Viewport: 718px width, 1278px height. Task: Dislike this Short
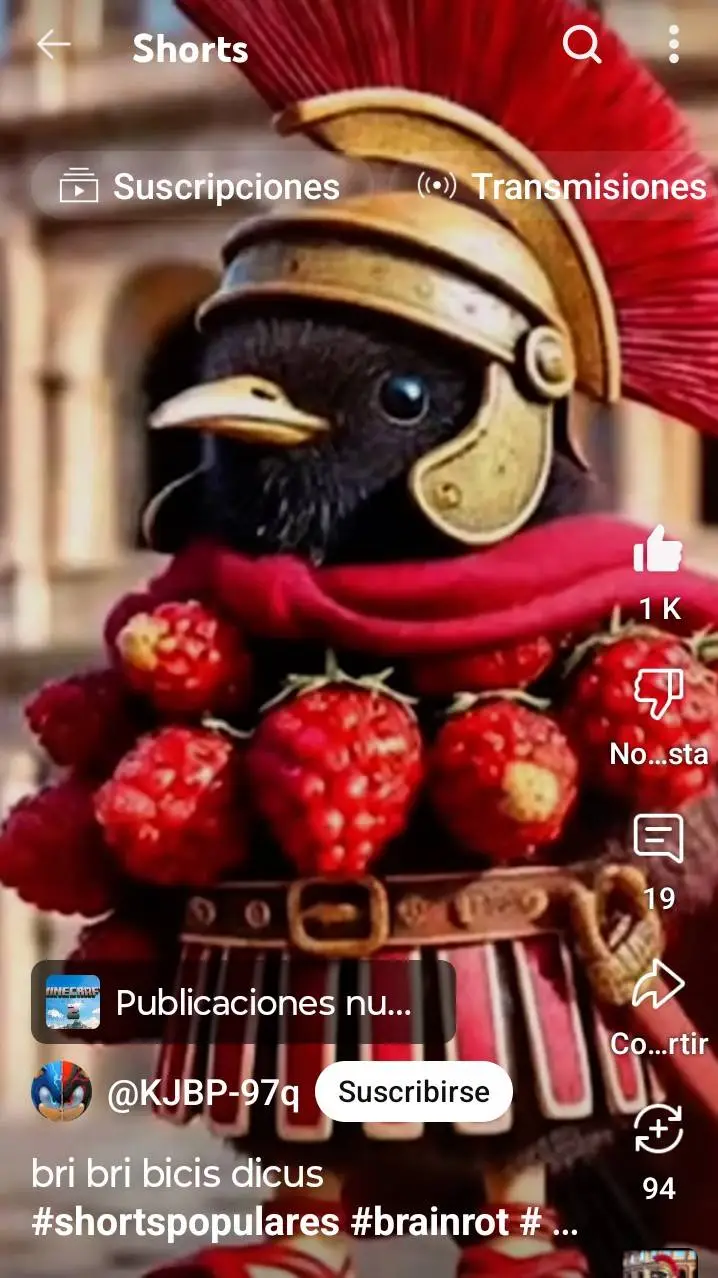[658, 694]
